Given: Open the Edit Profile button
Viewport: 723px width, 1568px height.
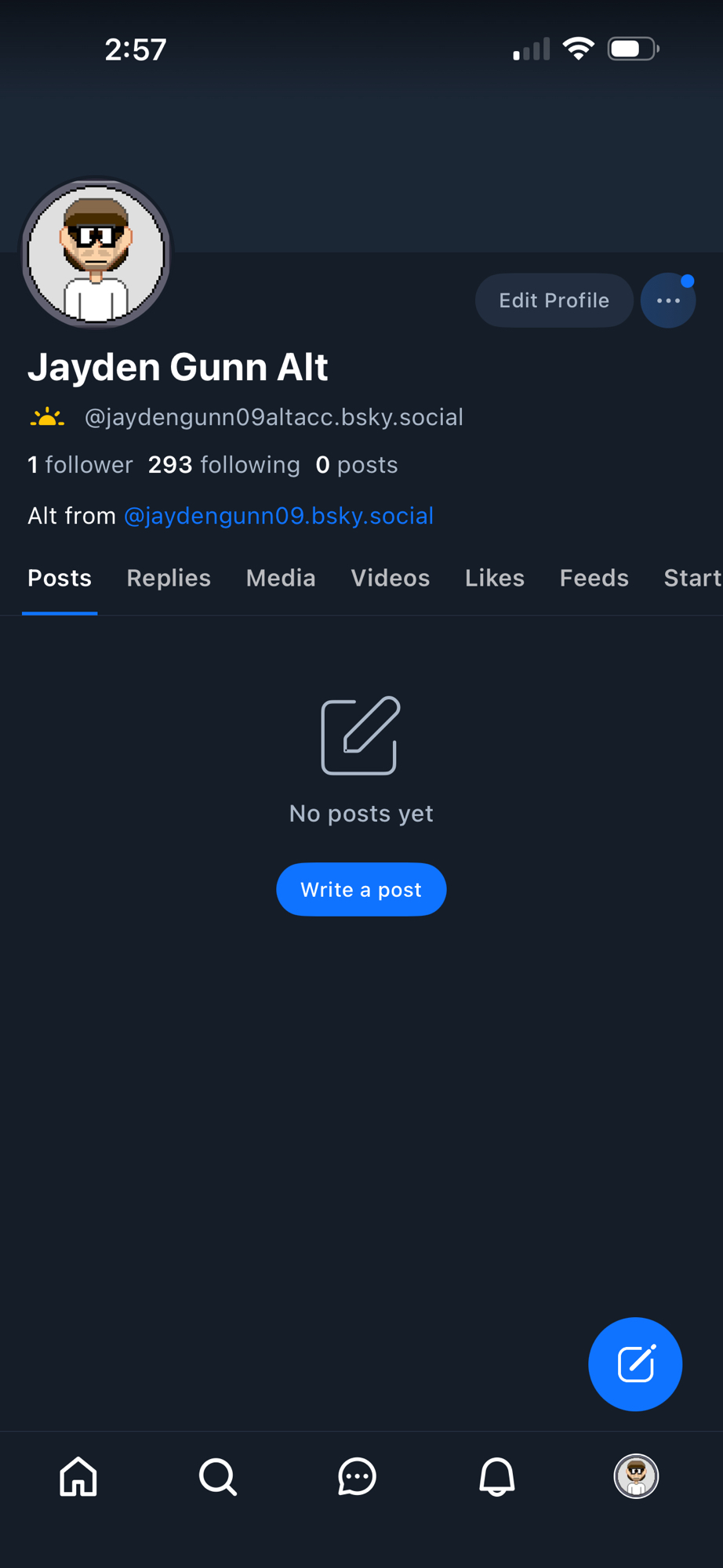Looking at the screenshot, I should pyautogui.click(x=554, y=300).
